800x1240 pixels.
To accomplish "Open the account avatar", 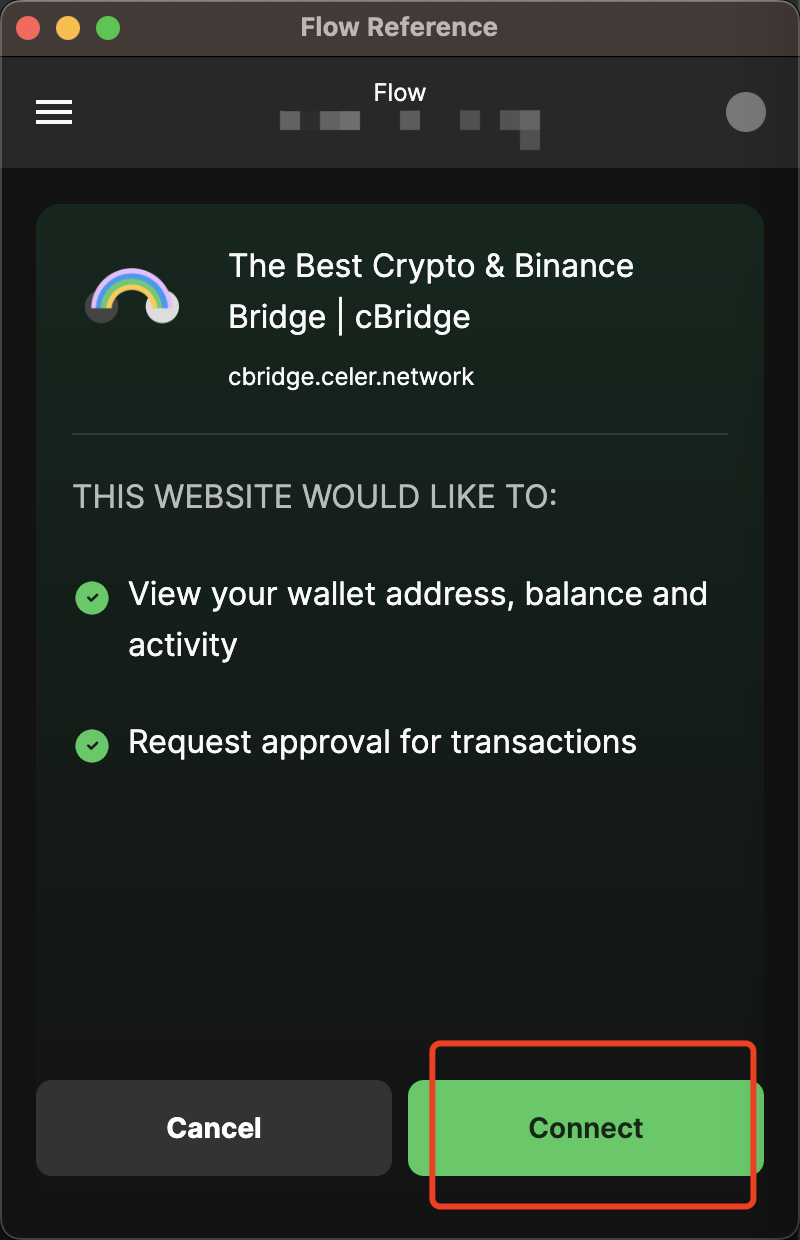I will pos(745,112).
